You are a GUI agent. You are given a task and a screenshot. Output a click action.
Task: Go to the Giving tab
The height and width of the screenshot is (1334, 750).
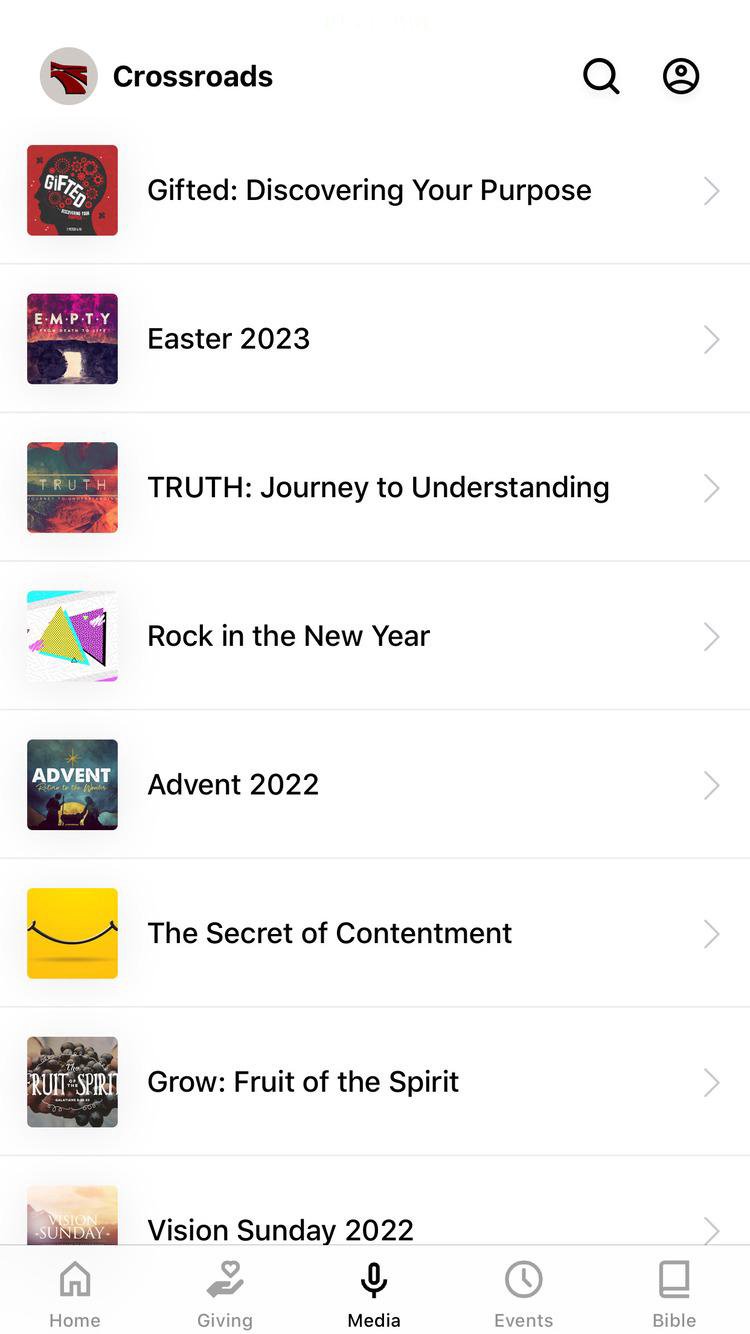pos(225,1294)
